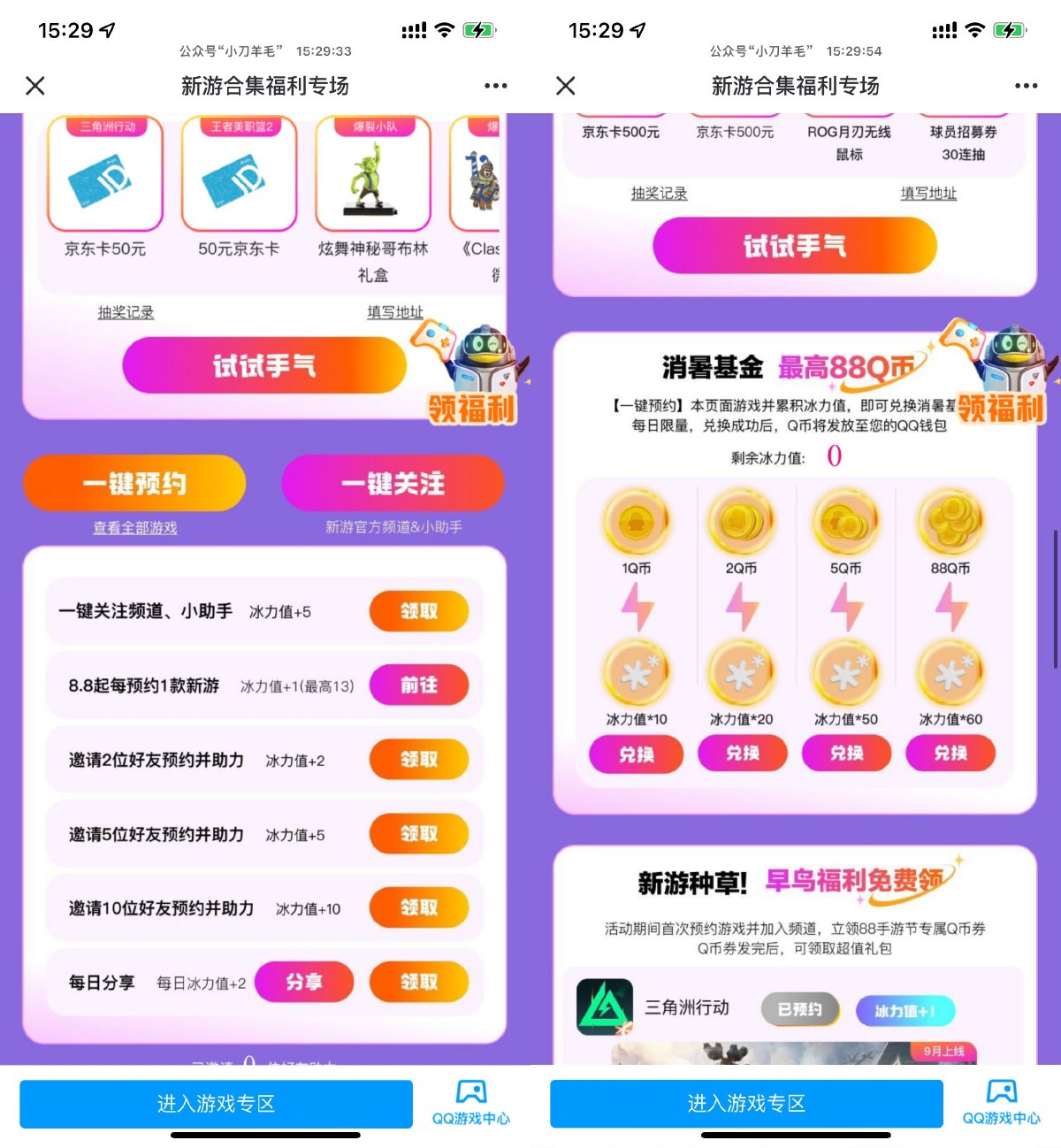Toggle 一键关注 to follow channel and assistant
Viewport: 1061px width, 1148px height.
point(391,484)
